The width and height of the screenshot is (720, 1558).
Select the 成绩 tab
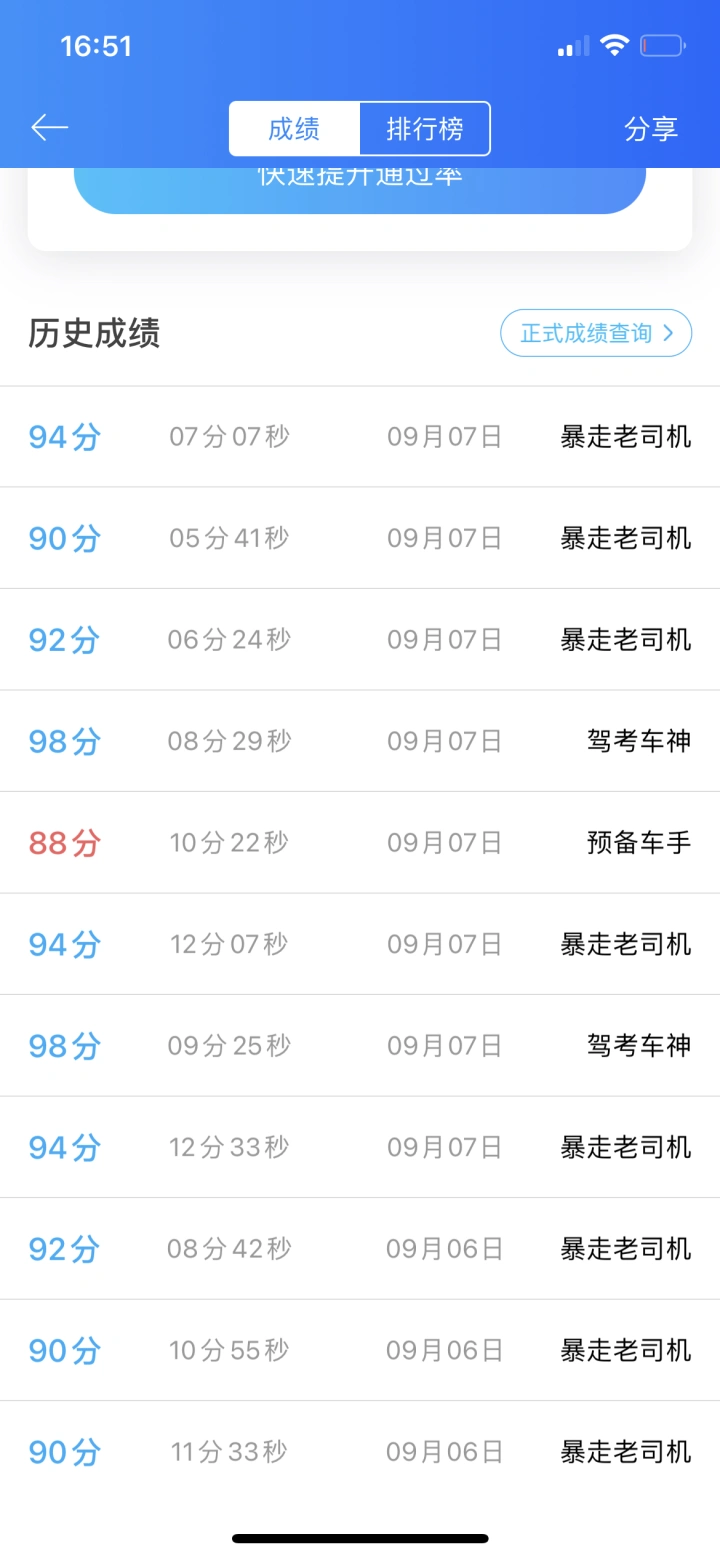click(x=294, y=129)
